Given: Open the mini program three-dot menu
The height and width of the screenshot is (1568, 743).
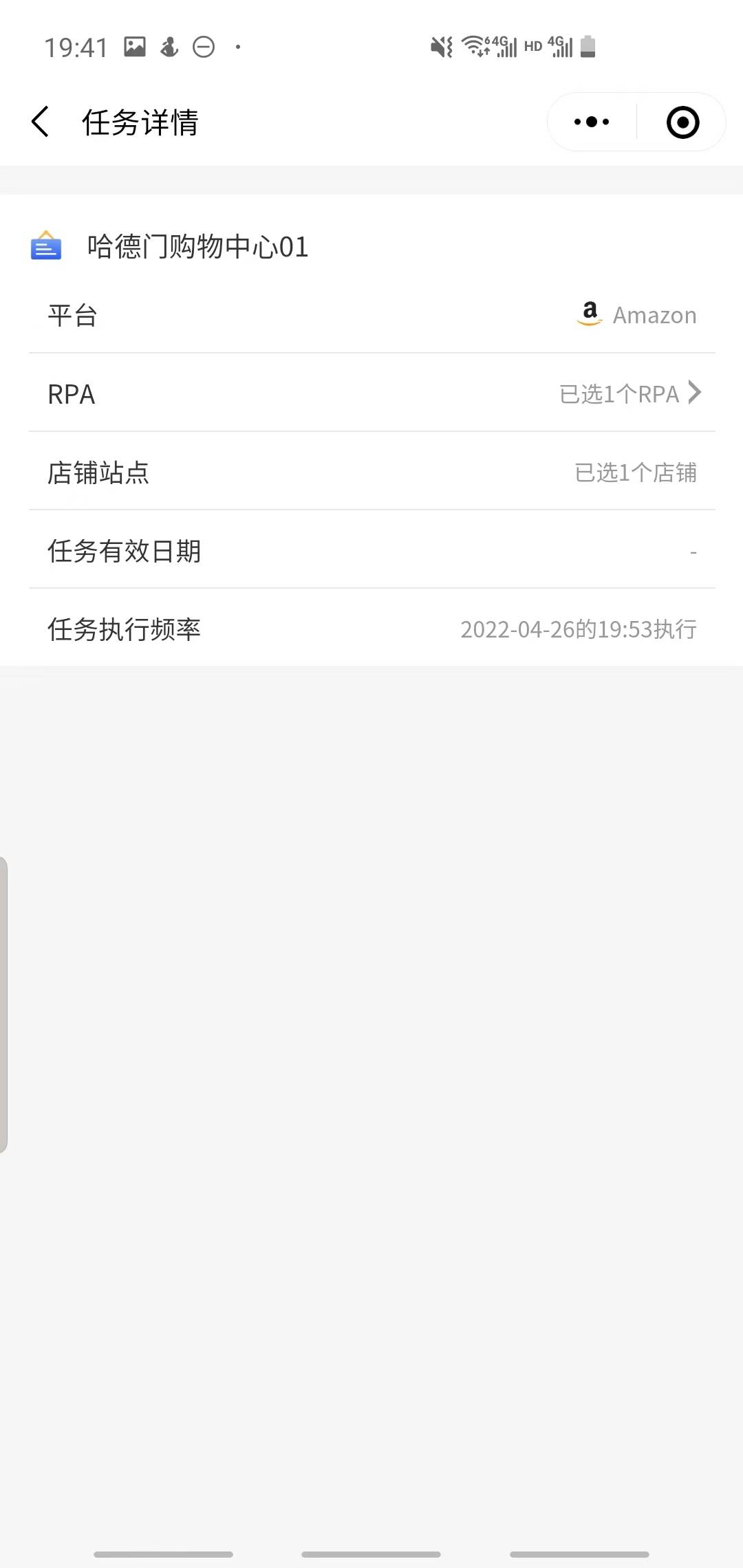Looking at the screenshot, I should click(x=592, y=122).
